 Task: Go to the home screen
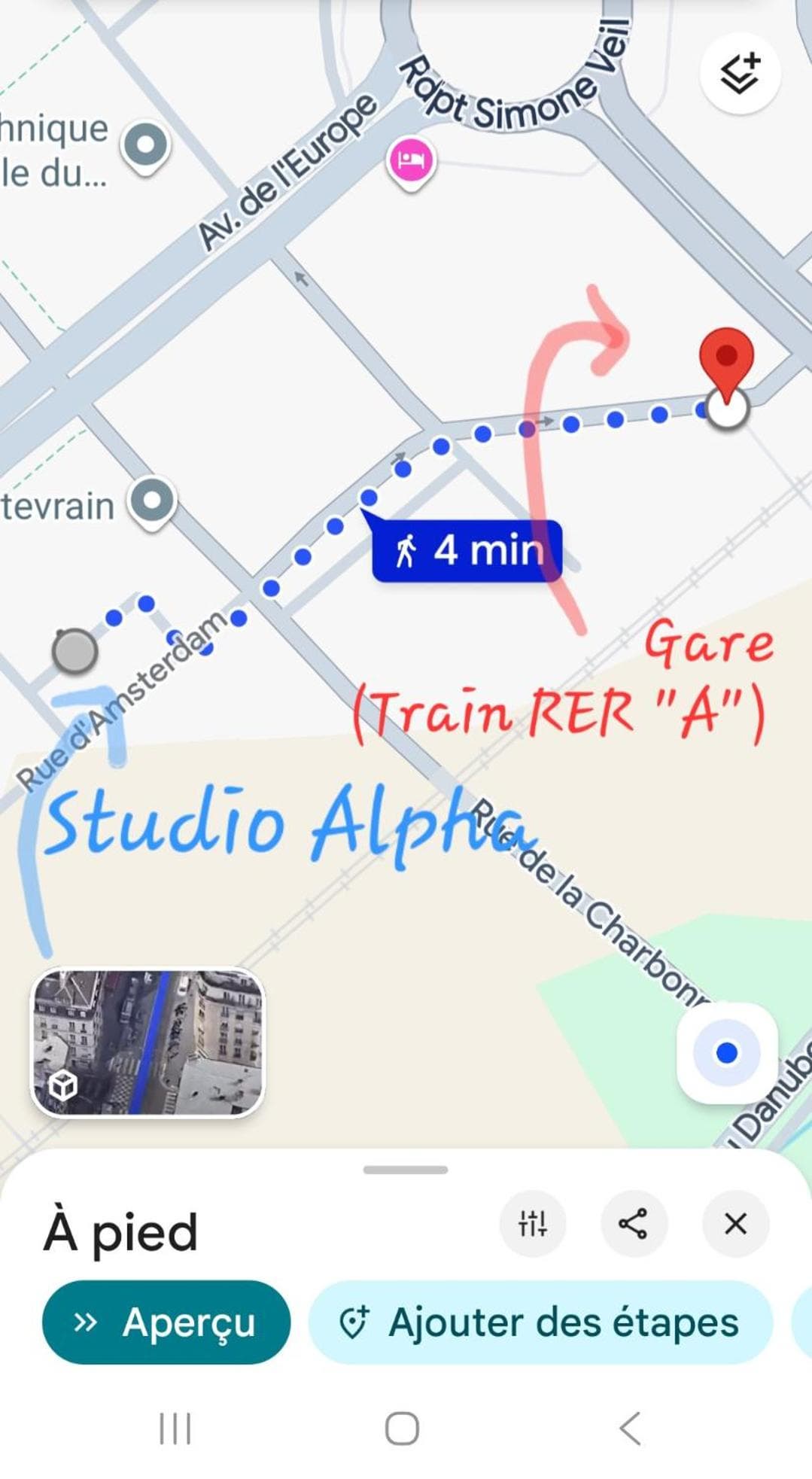[402, 1428]
